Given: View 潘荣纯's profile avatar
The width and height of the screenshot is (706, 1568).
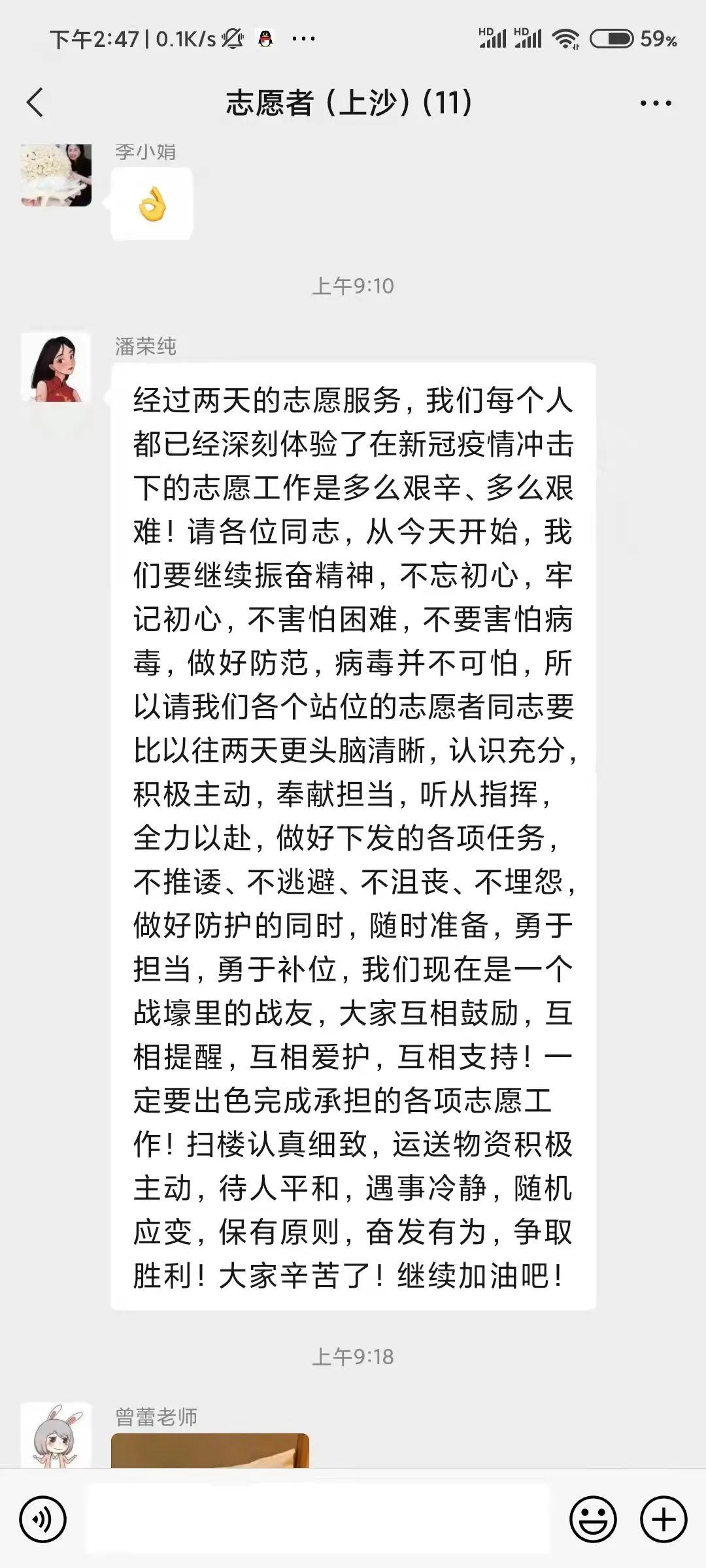Looking at the screenshot, I should (x=56, y=367).
